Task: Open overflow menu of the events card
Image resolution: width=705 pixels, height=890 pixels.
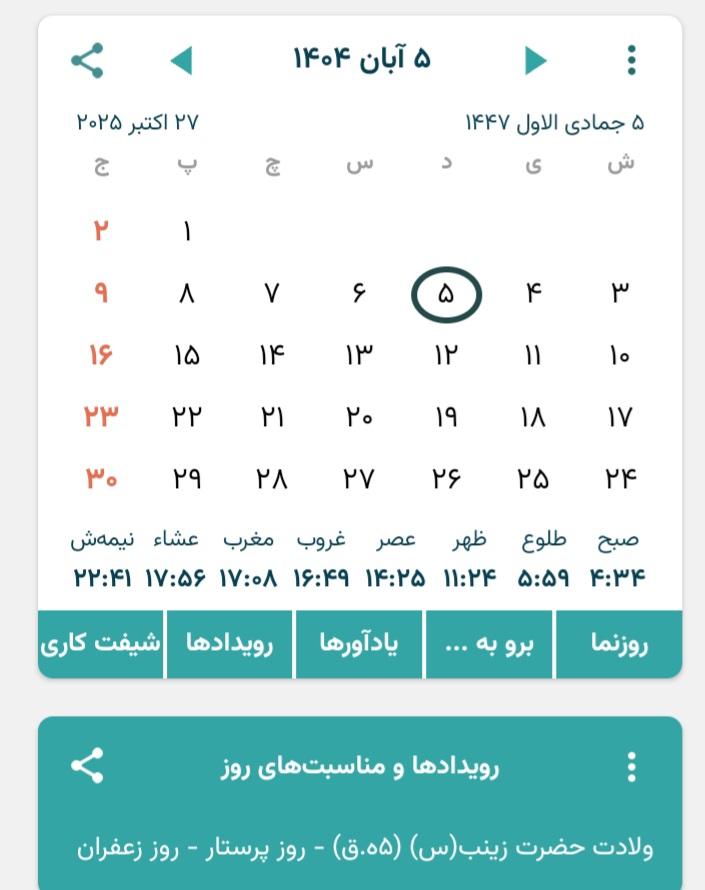Action: [x=631, y=767]
